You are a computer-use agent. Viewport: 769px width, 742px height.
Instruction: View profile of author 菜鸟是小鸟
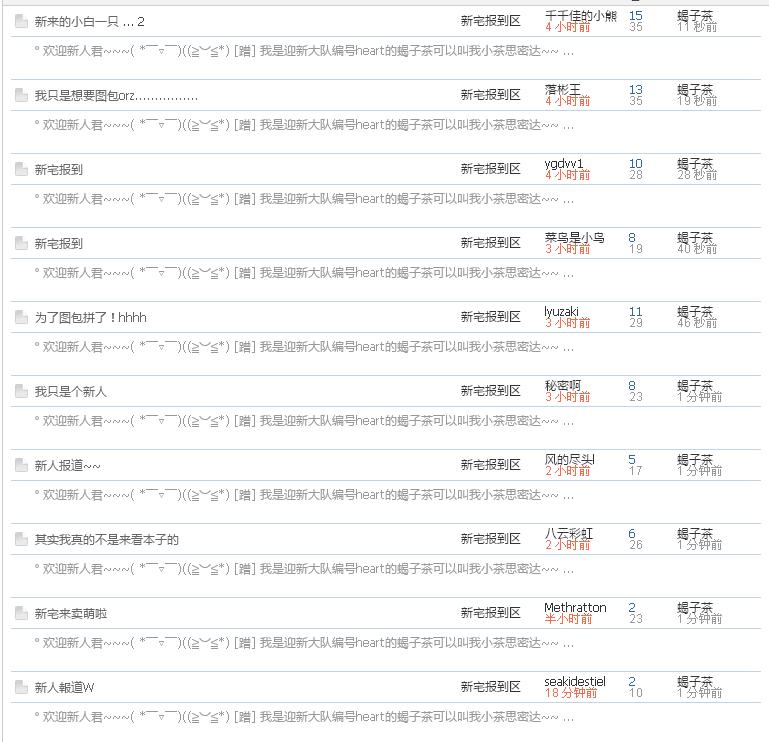(574, 238)
